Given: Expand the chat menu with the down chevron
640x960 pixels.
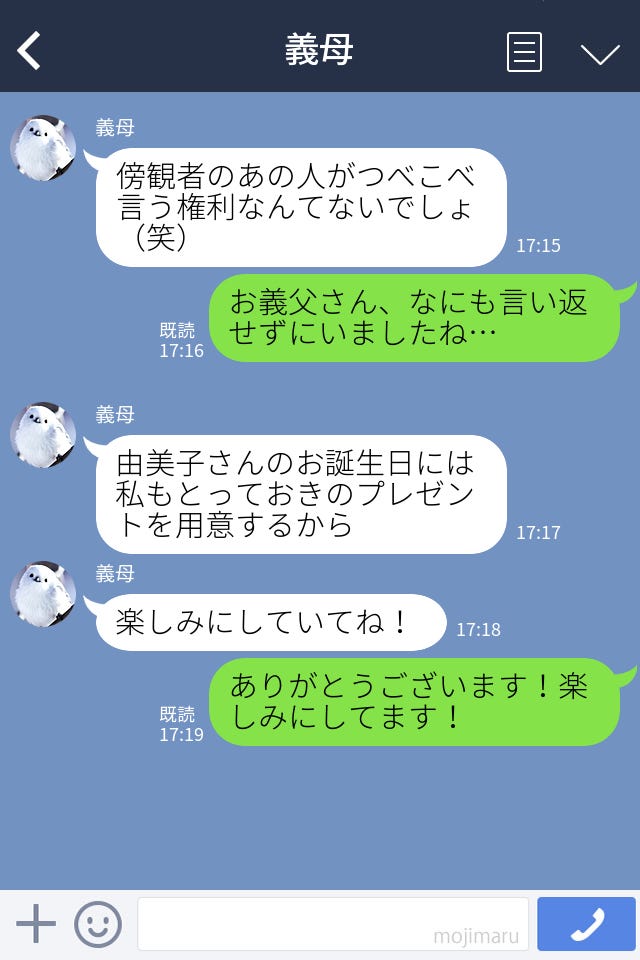Looking at the screenshot, I should pyautogui.click(x=600, y=53).
